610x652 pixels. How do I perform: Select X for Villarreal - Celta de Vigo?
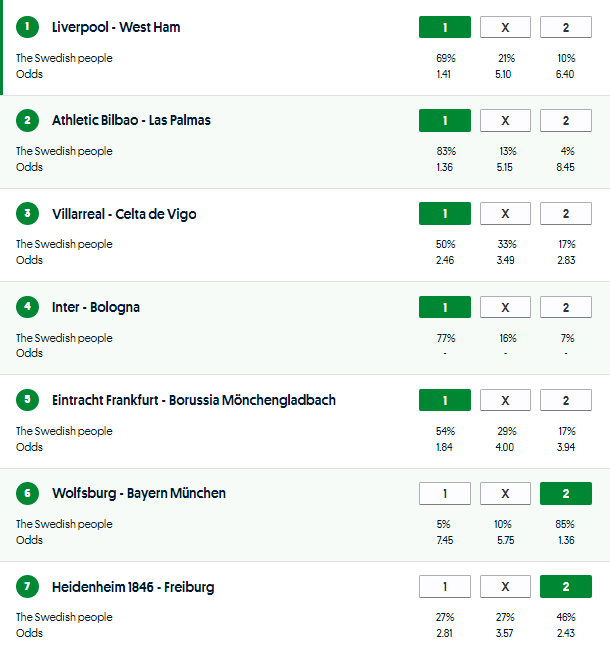coord(505,214)
